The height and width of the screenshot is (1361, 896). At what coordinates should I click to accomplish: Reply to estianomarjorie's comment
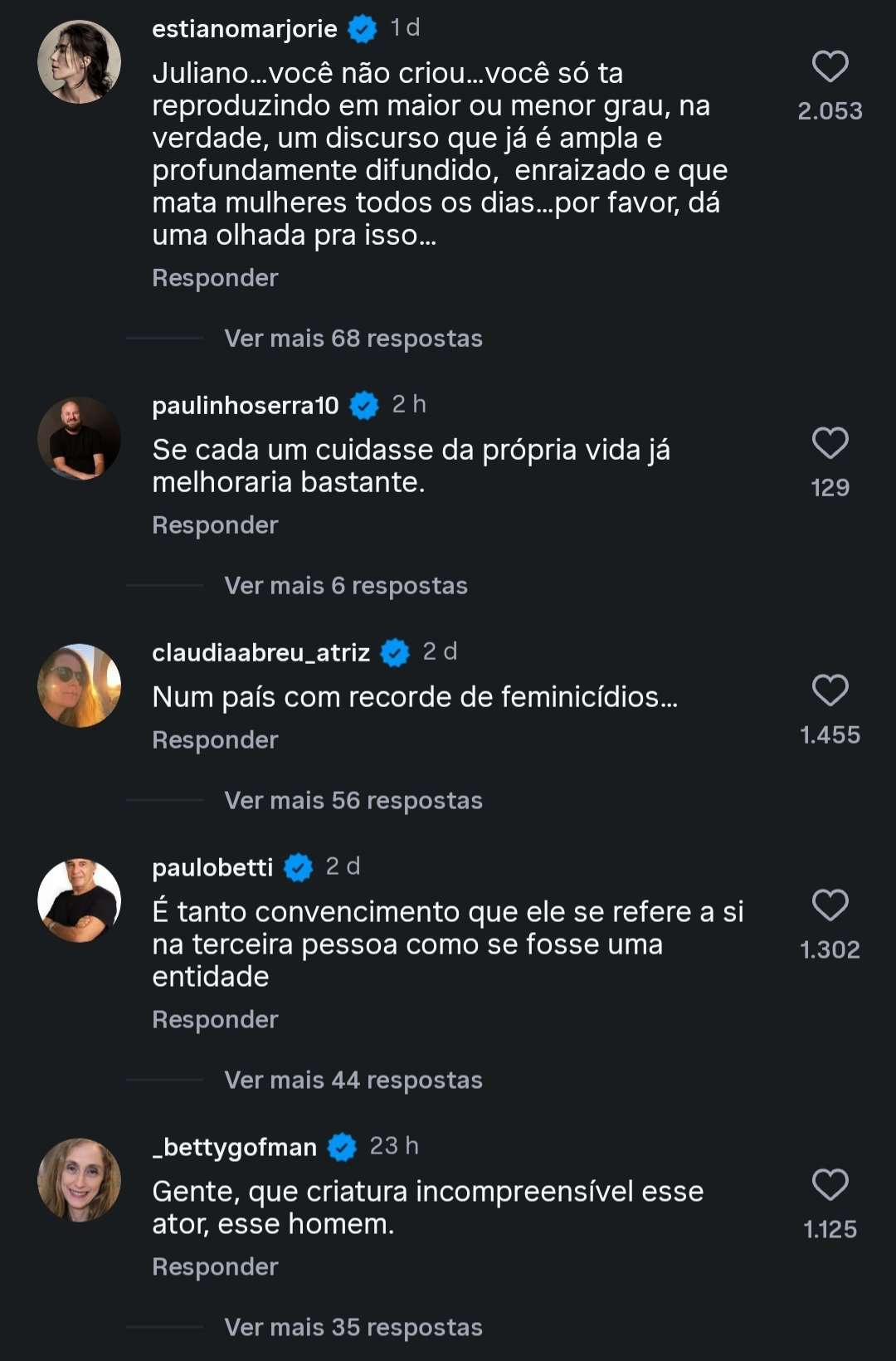(x=215, y=278)
